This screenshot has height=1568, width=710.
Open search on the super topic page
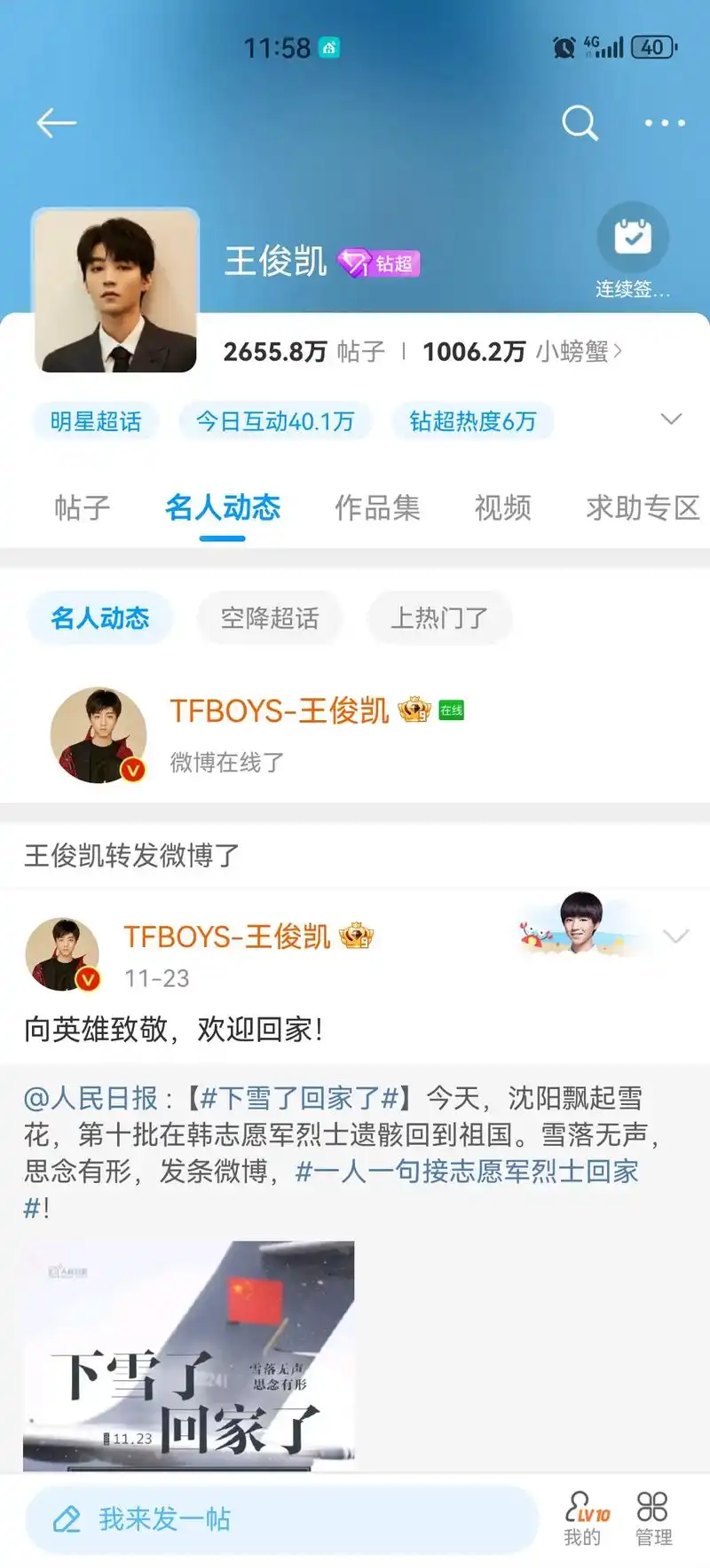pos(578,123)
